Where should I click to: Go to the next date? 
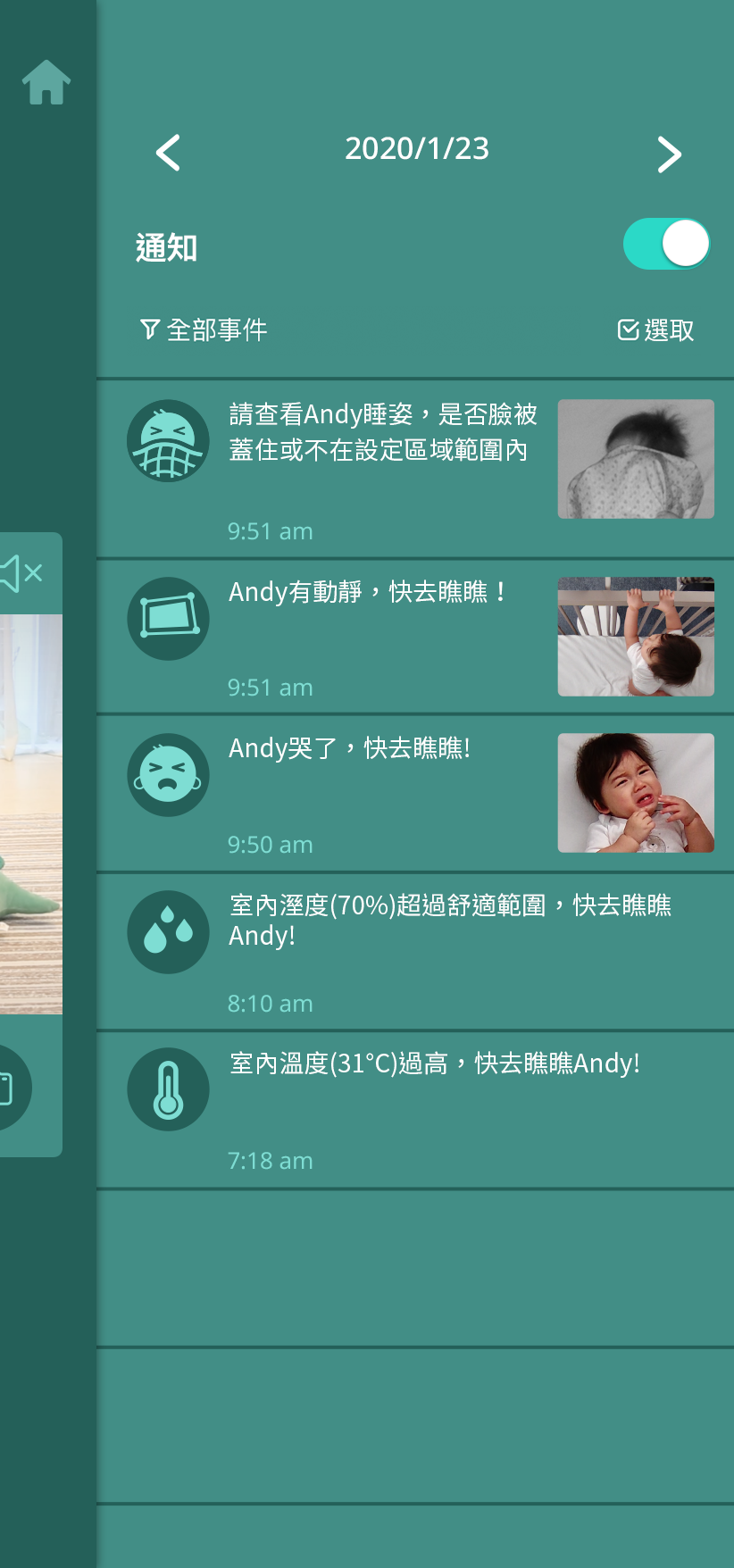coord(669,154)
